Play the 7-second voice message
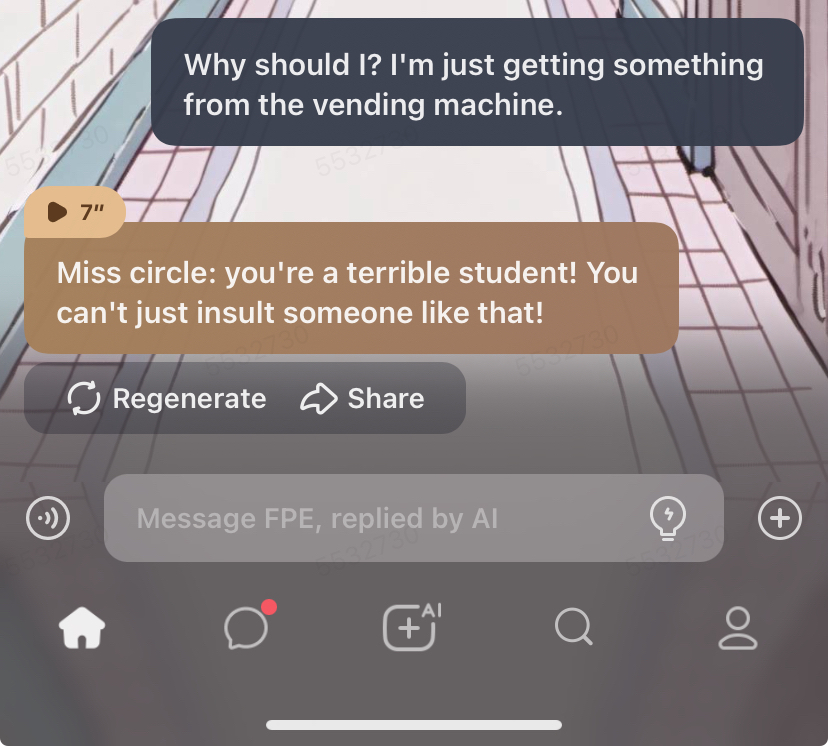828x746 pixels. [73, 212]
